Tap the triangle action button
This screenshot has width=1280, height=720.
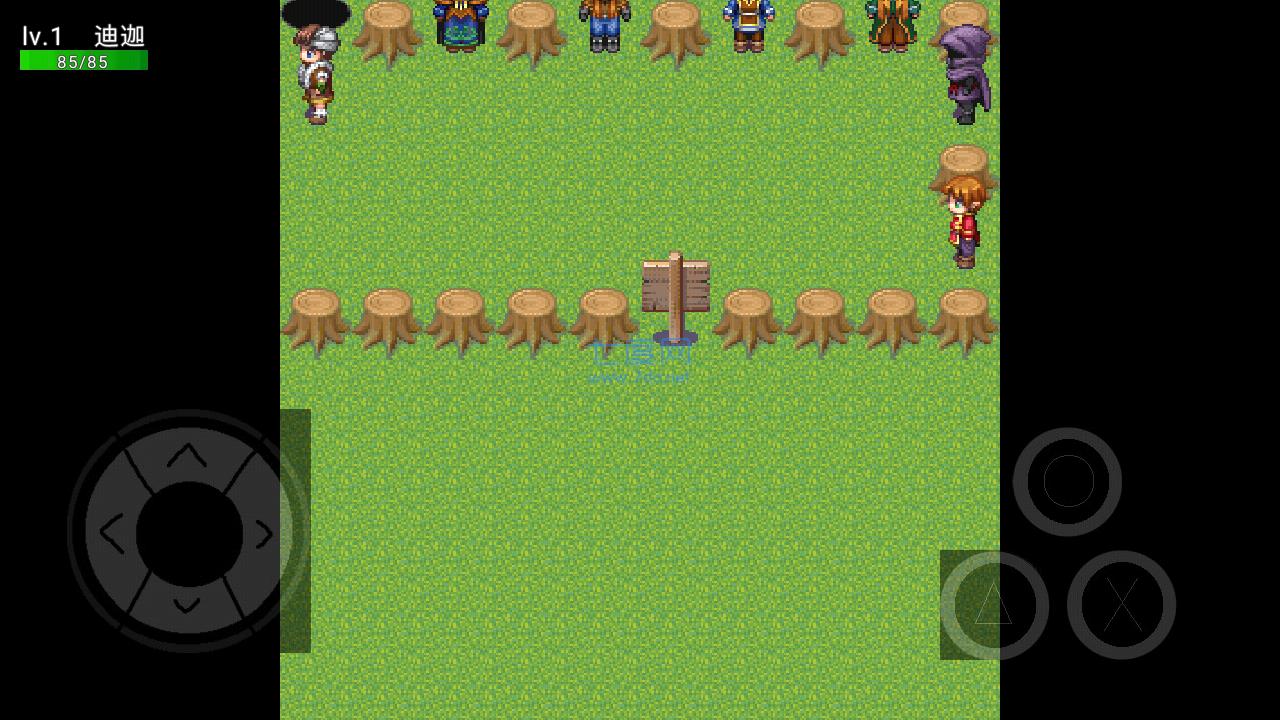click(x=993, y=604)
